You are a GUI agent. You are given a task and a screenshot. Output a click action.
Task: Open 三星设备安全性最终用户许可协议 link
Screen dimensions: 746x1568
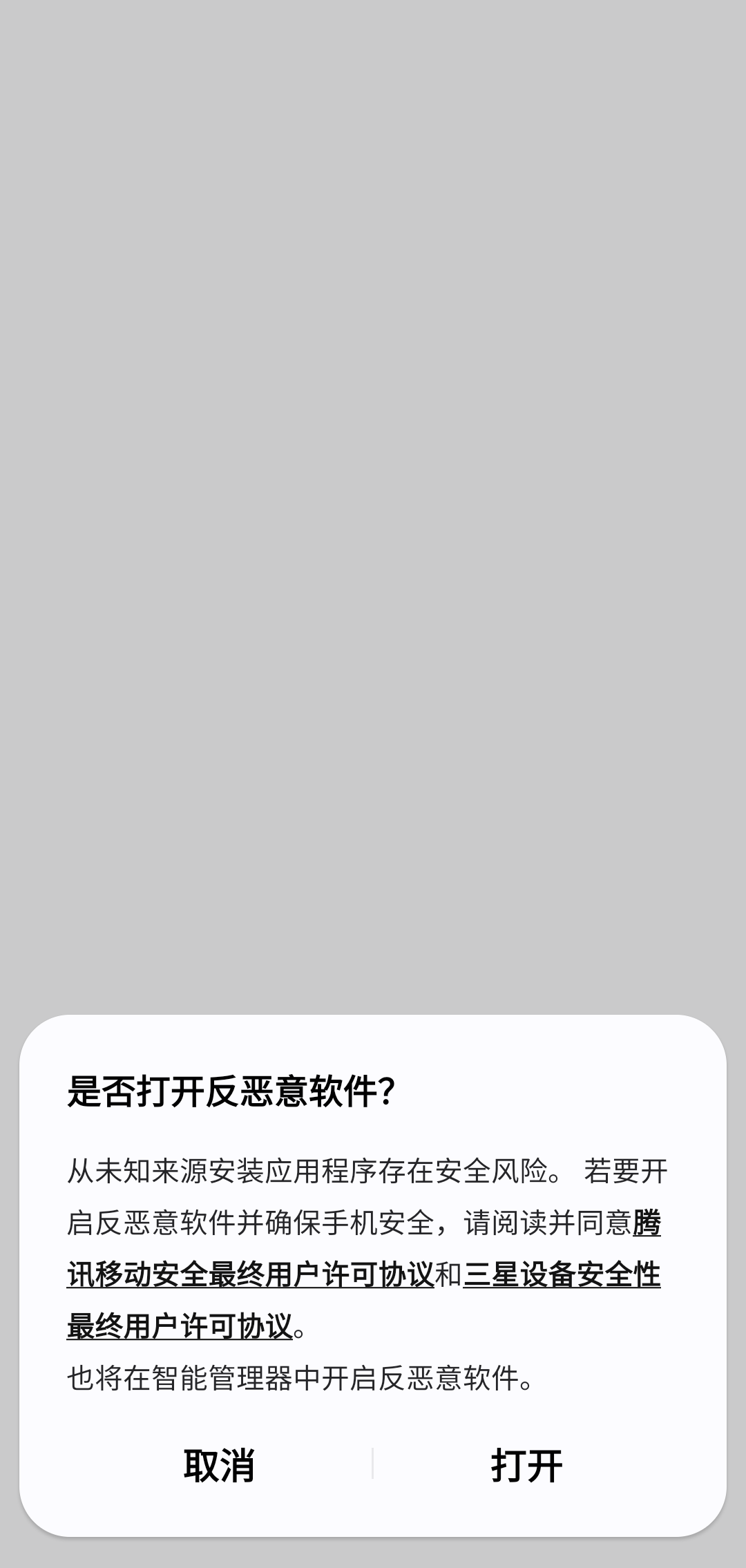[561, 1275]
